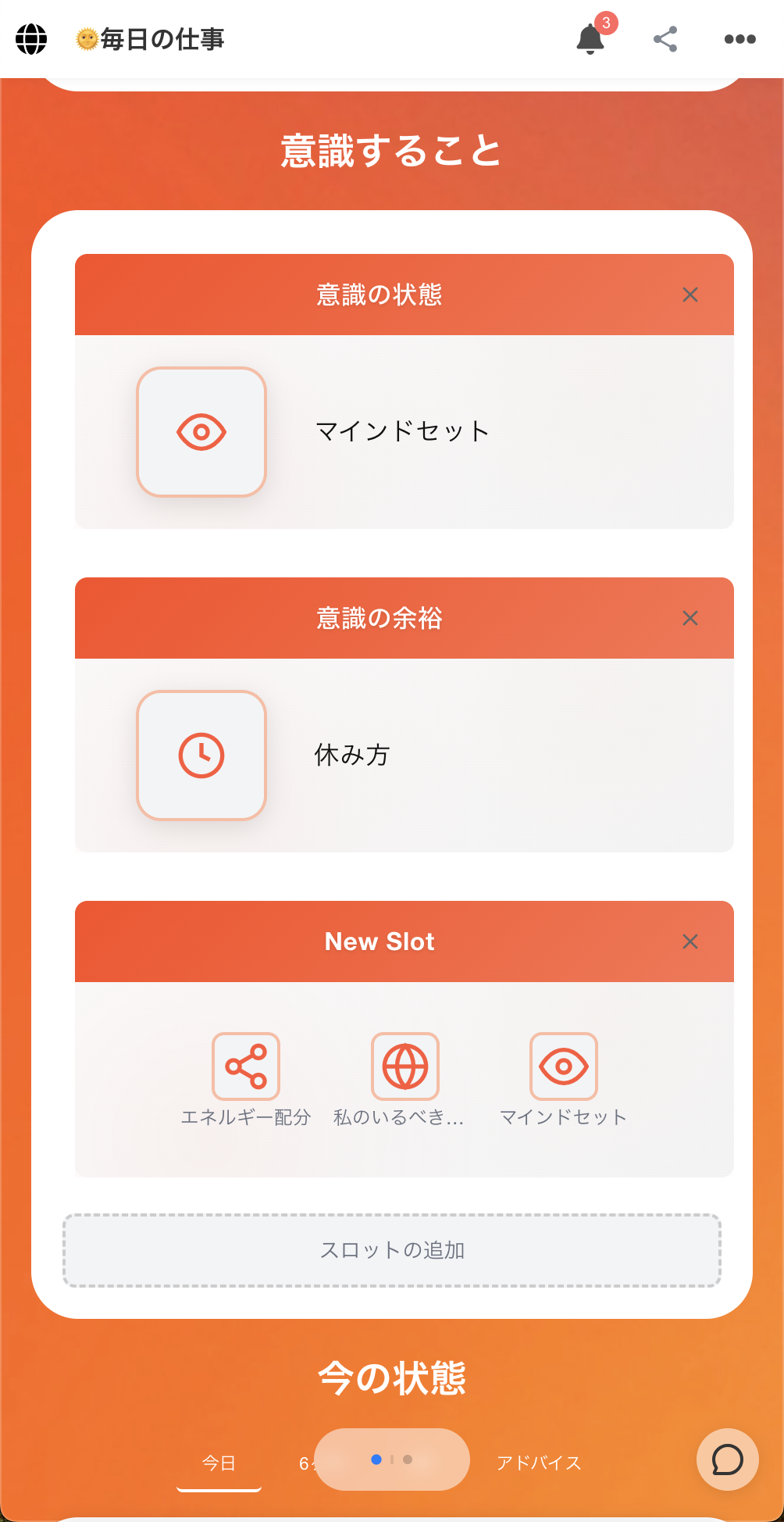Switch to the アドバイス tab
Viewport: 784px width, 1522px height.
539,1463
